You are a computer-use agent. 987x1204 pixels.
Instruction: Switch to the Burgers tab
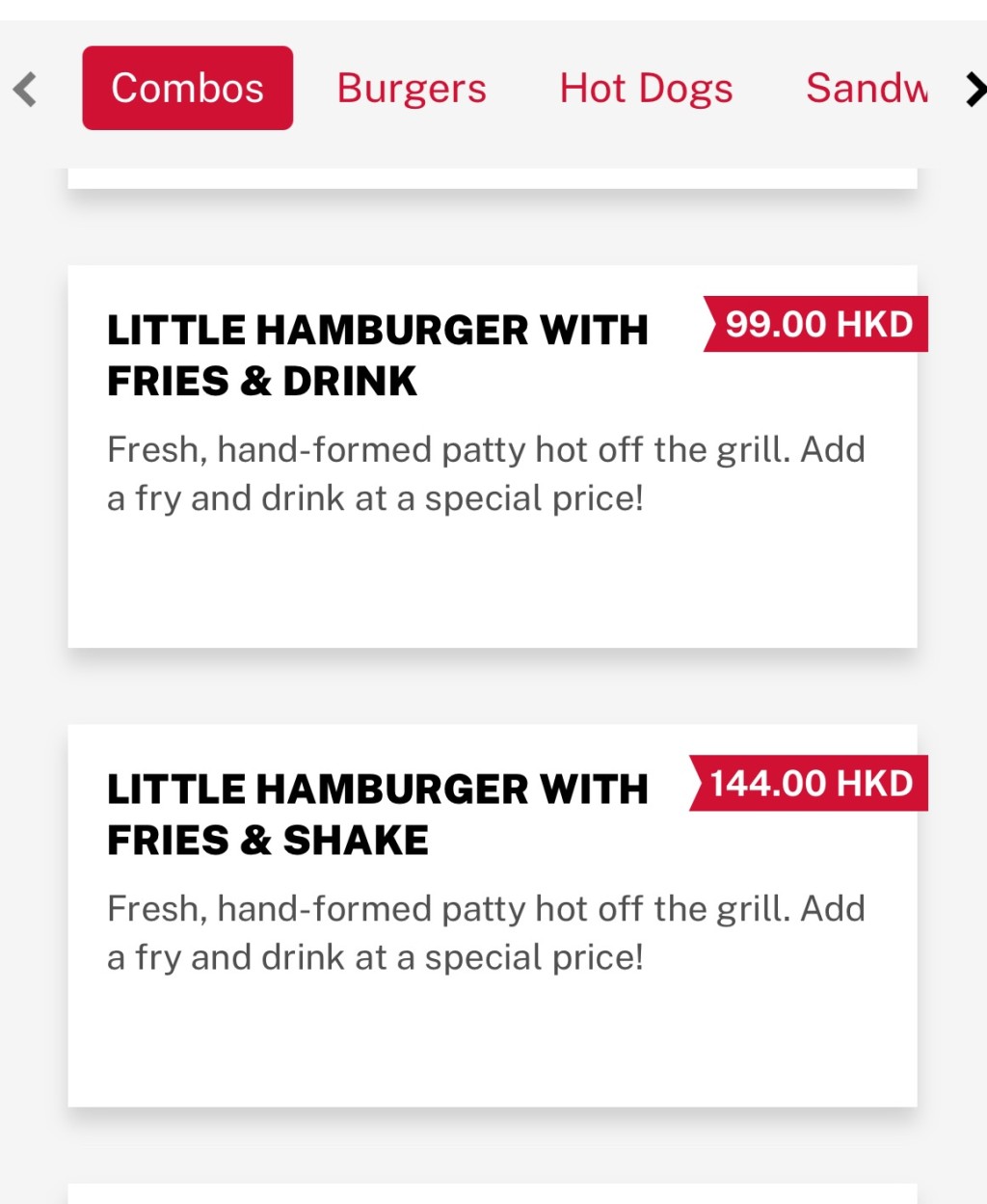tap(412, 89)
